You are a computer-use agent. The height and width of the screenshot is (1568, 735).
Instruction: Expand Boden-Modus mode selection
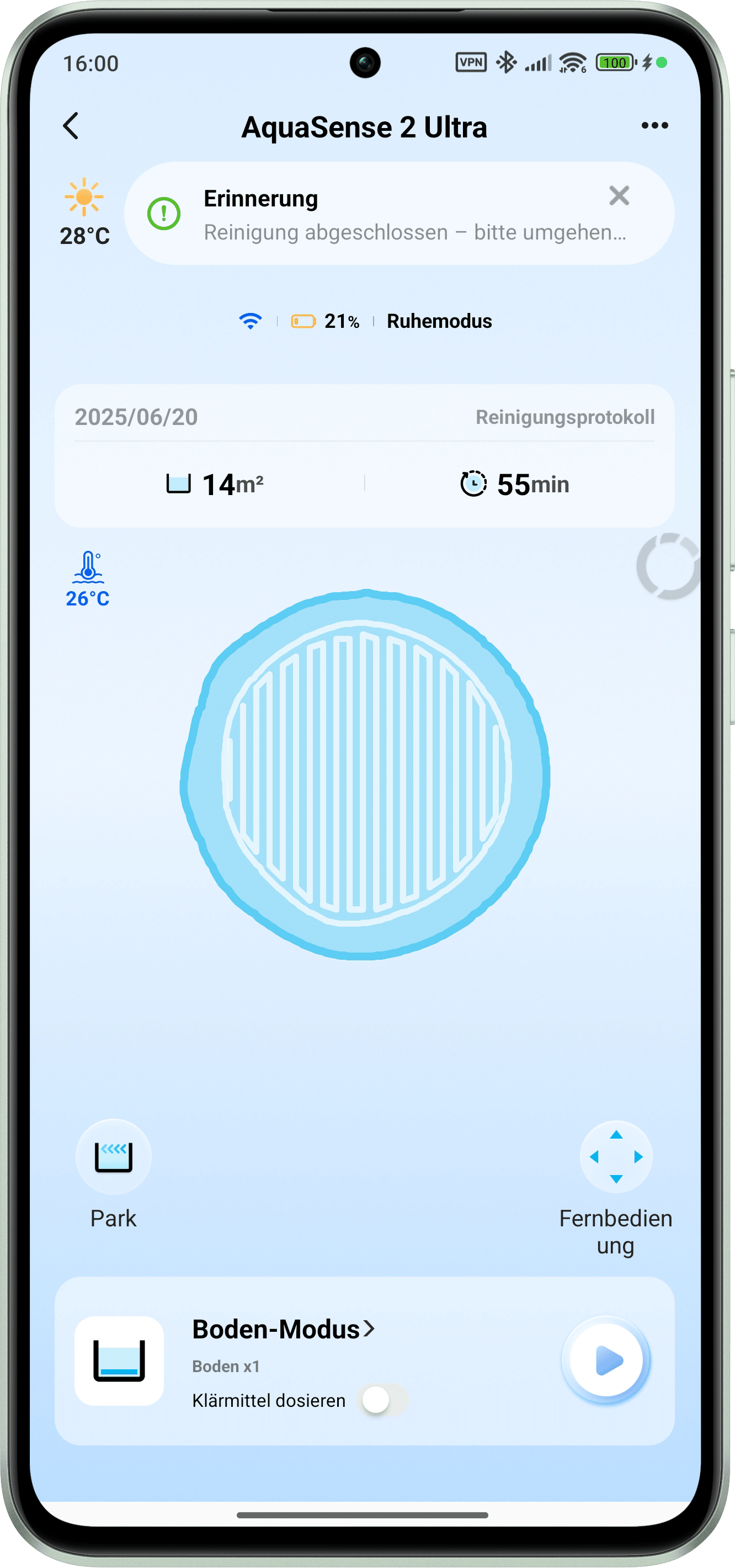(x=284, y=1329)
